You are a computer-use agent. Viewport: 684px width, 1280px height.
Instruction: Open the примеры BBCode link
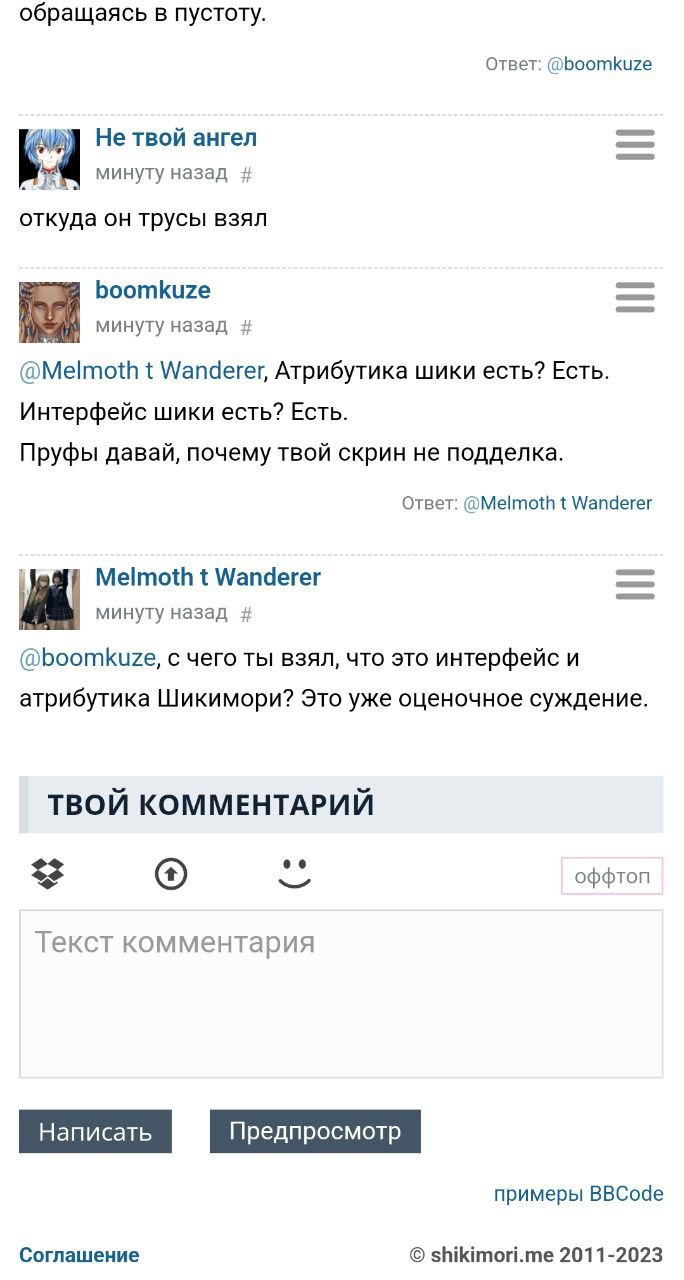coord(578,1194)
